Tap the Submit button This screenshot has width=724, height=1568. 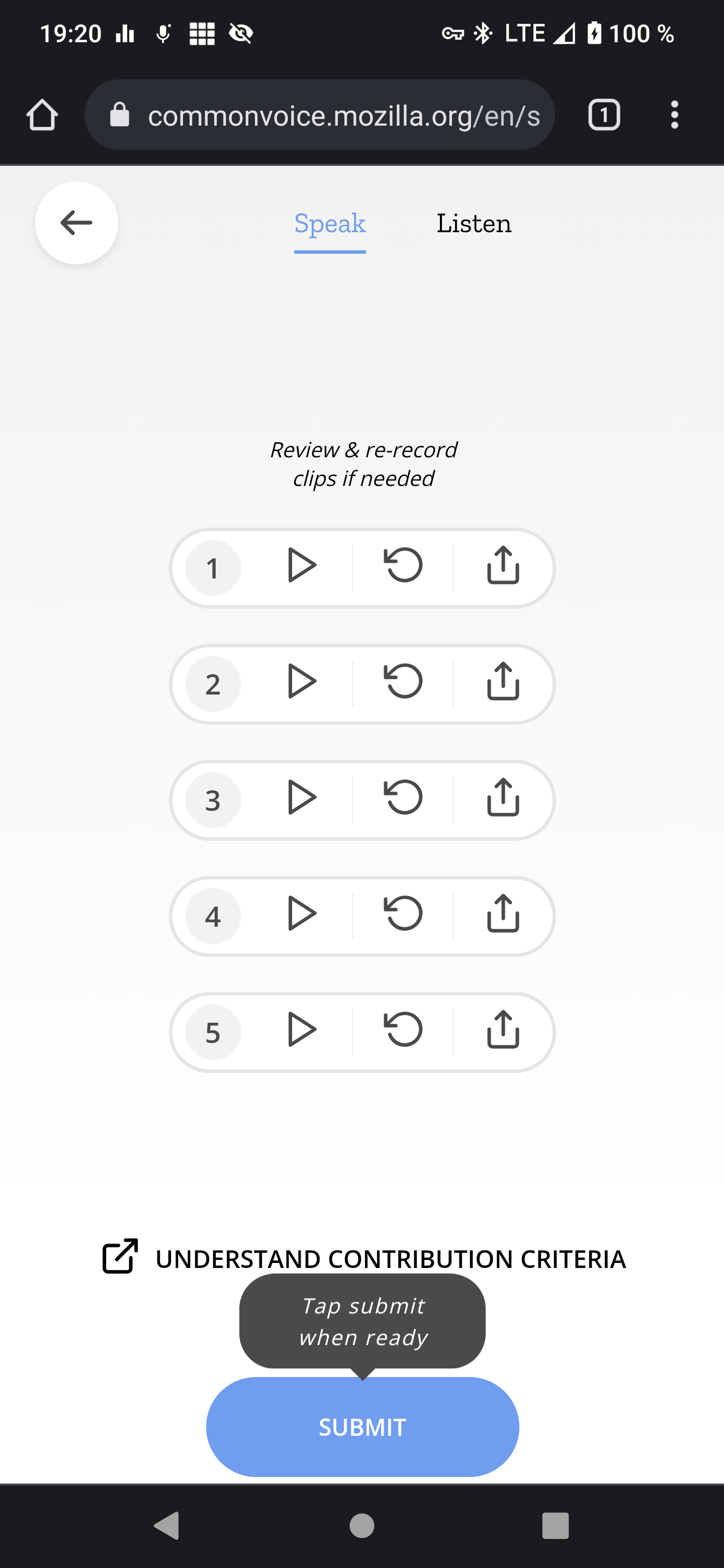tap(361, 1426)
